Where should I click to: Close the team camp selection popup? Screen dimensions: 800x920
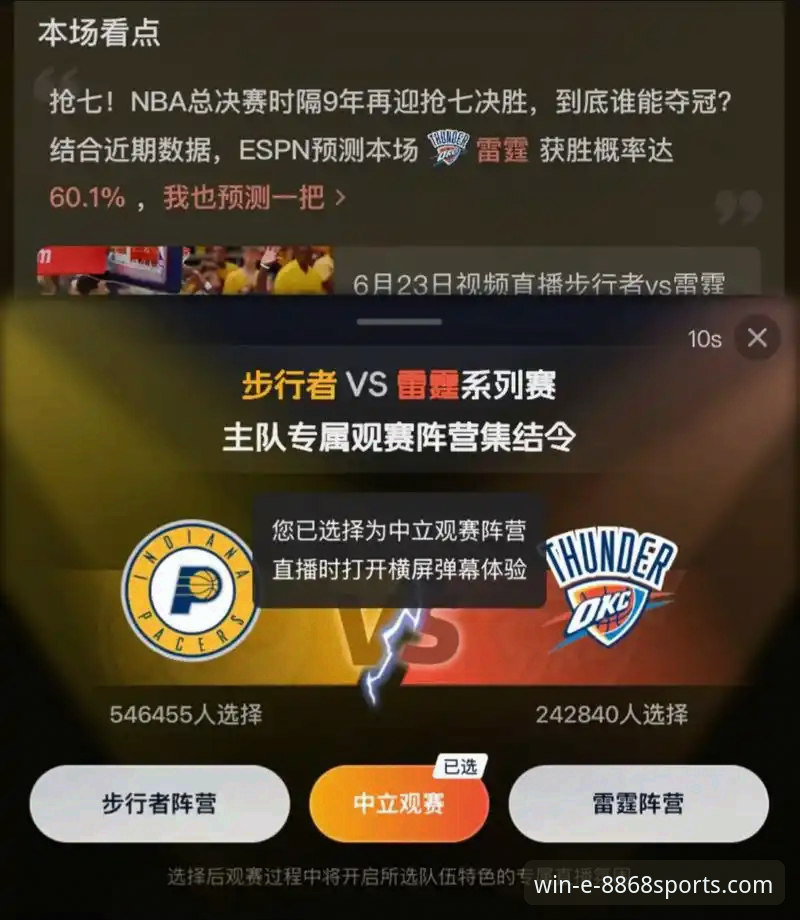pyautogui.click(x=757, y=339)
